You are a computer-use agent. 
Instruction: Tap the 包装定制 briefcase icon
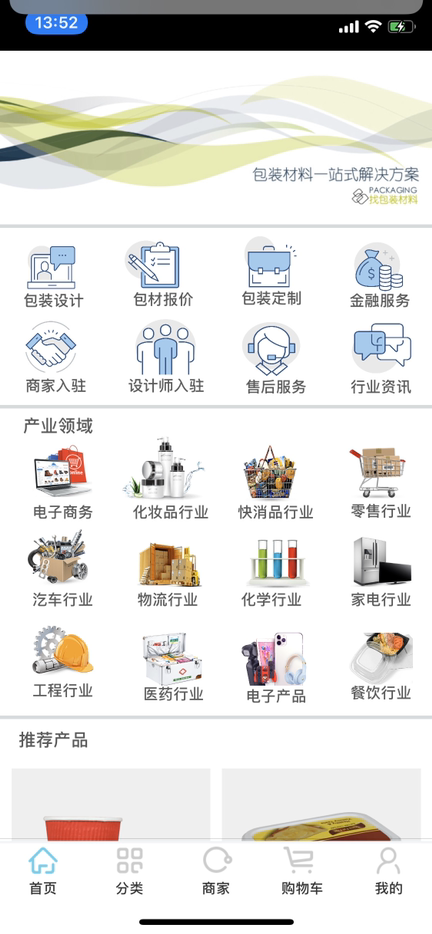pyautogui.click(x=271, y=267)
